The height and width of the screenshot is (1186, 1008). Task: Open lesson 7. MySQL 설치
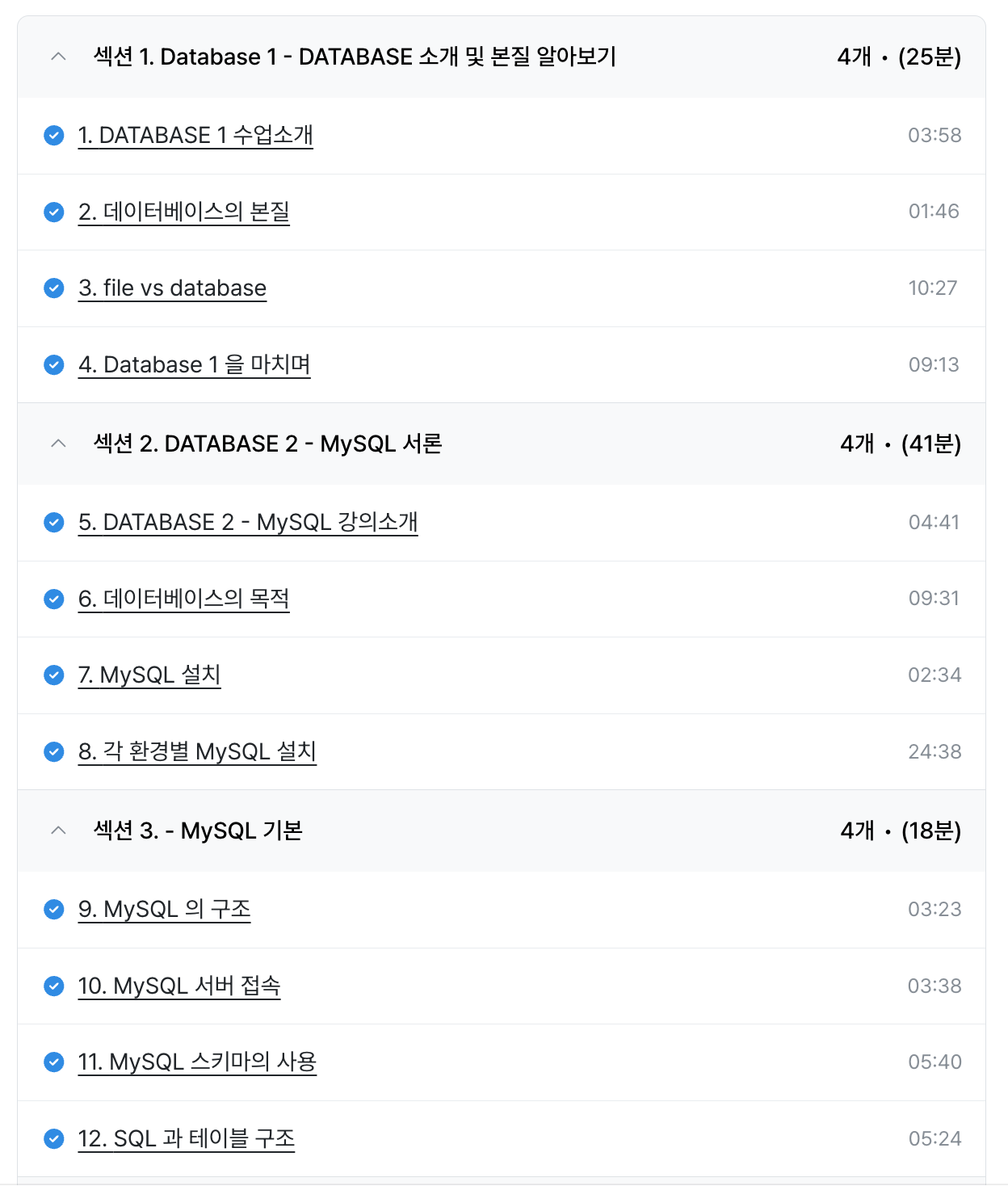pyautogui.click(x=149, y=675)
